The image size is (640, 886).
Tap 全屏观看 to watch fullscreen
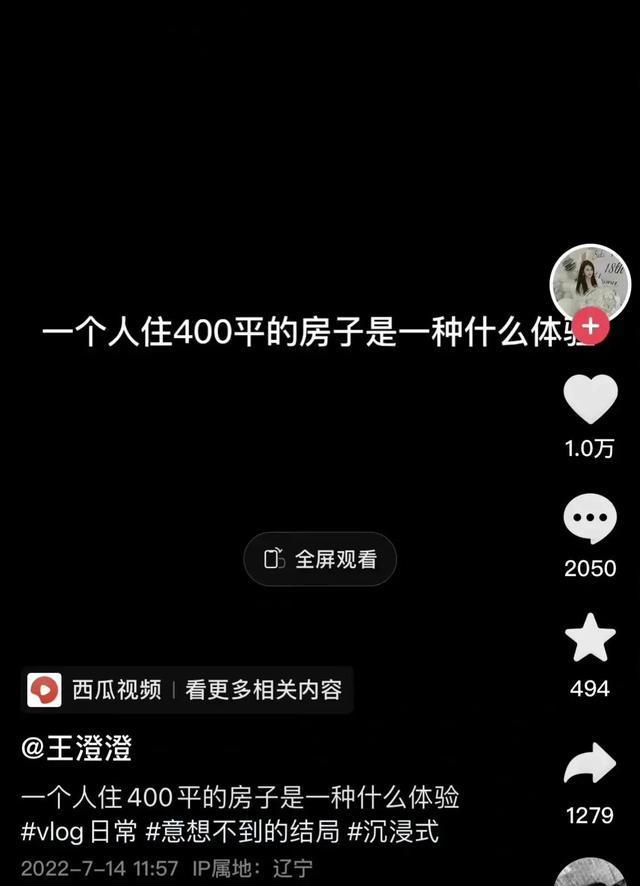320,559
